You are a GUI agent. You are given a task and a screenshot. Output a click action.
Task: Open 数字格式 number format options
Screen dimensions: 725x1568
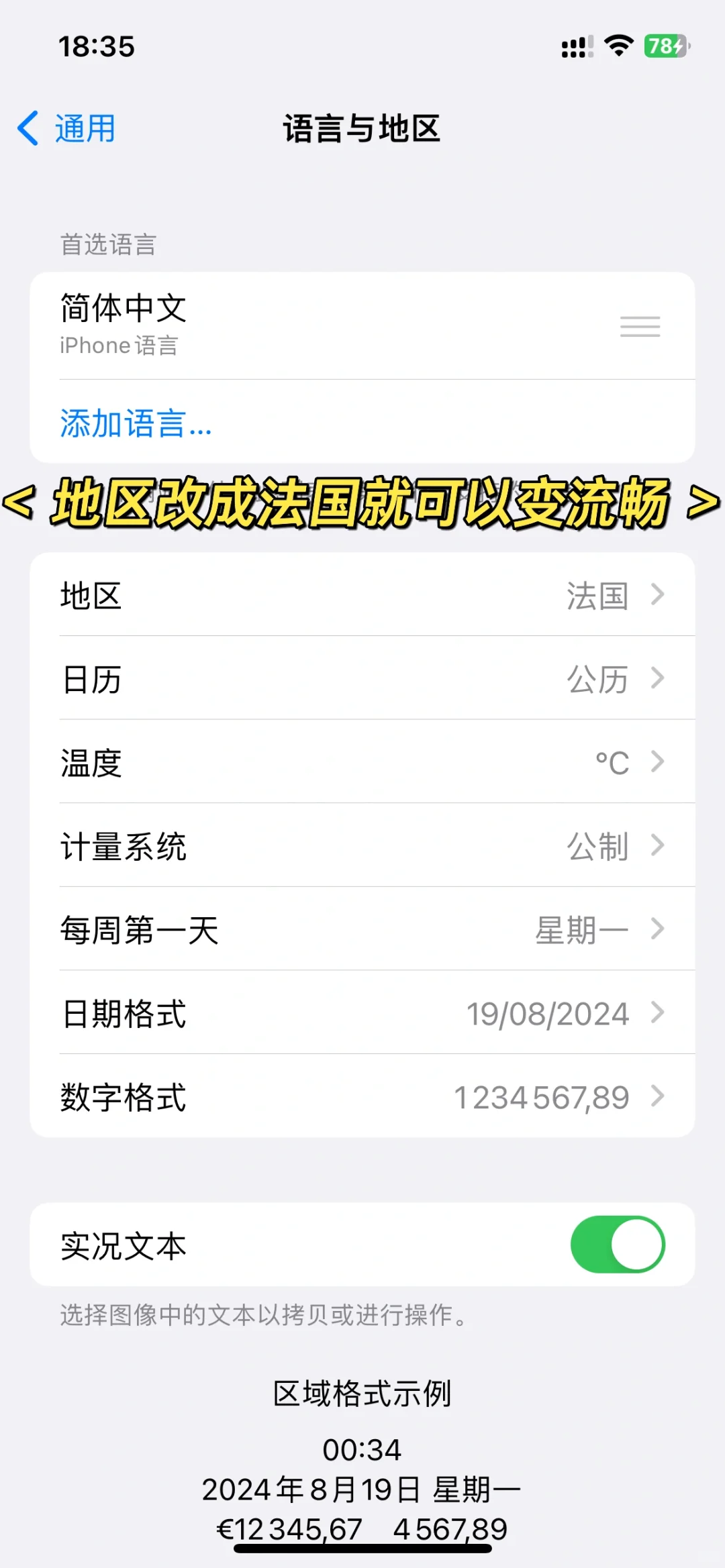pyautogui.click(x=362, y=1096)
